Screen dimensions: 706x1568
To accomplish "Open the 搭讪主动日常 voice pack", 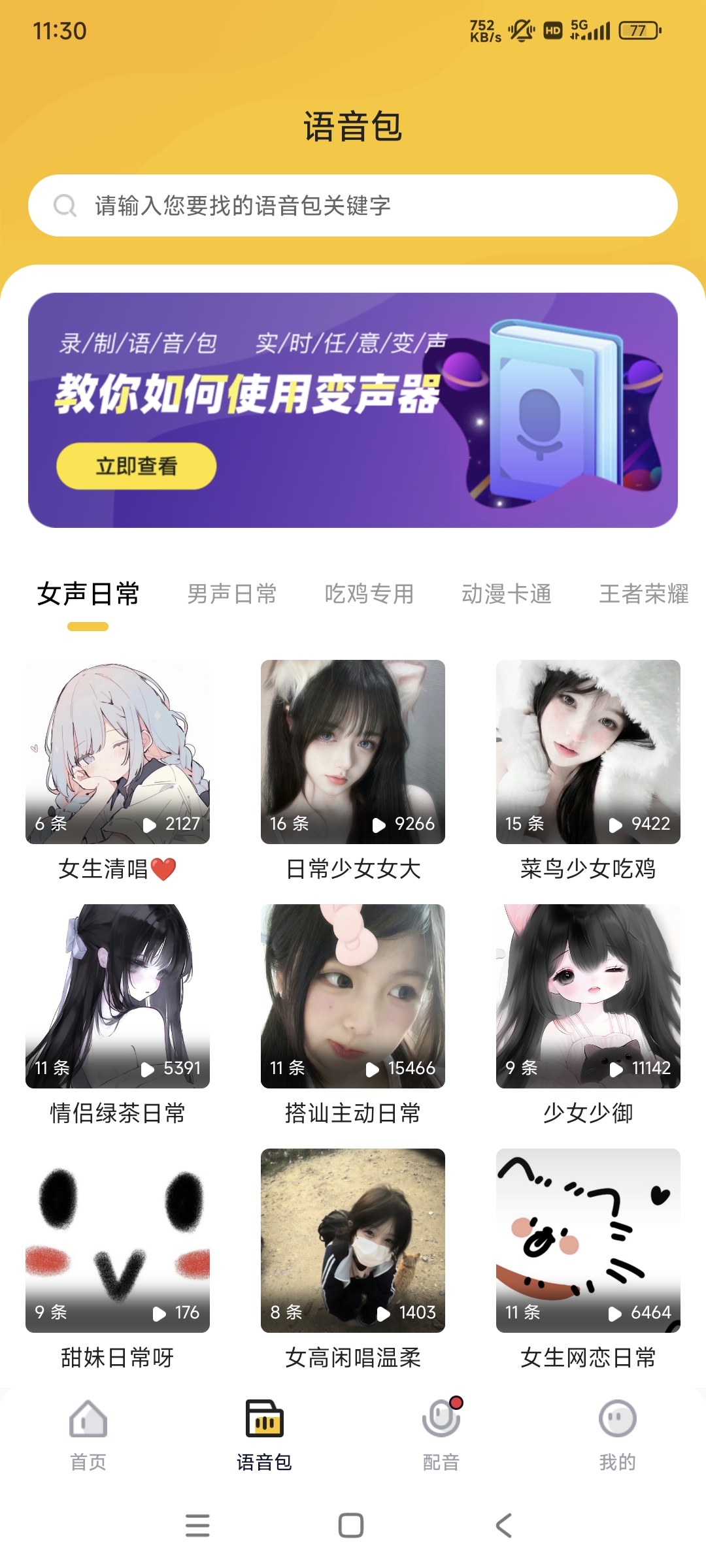I will (x=353, y=996).
